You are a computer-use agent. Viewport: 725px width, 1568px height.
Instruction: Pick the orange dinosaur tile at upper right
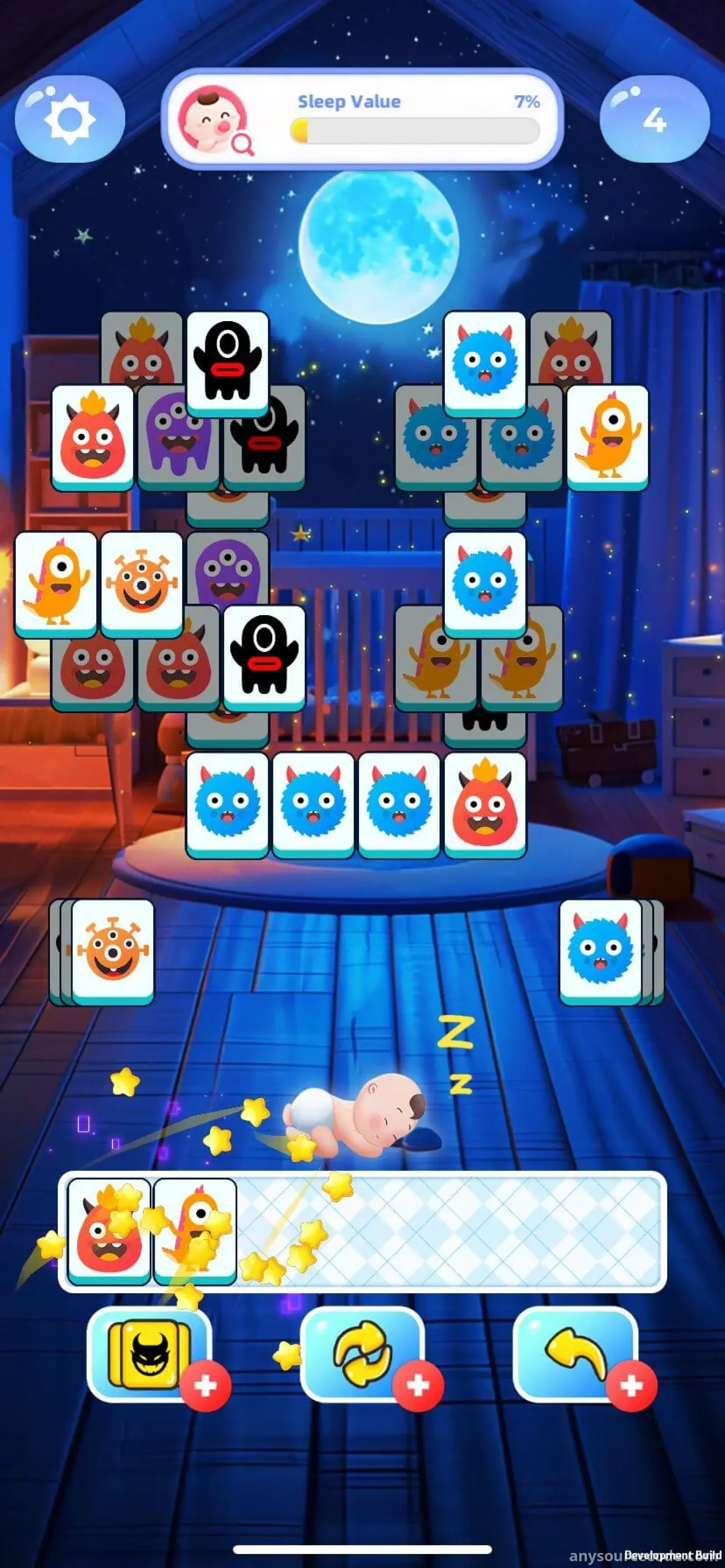point(608,436)
